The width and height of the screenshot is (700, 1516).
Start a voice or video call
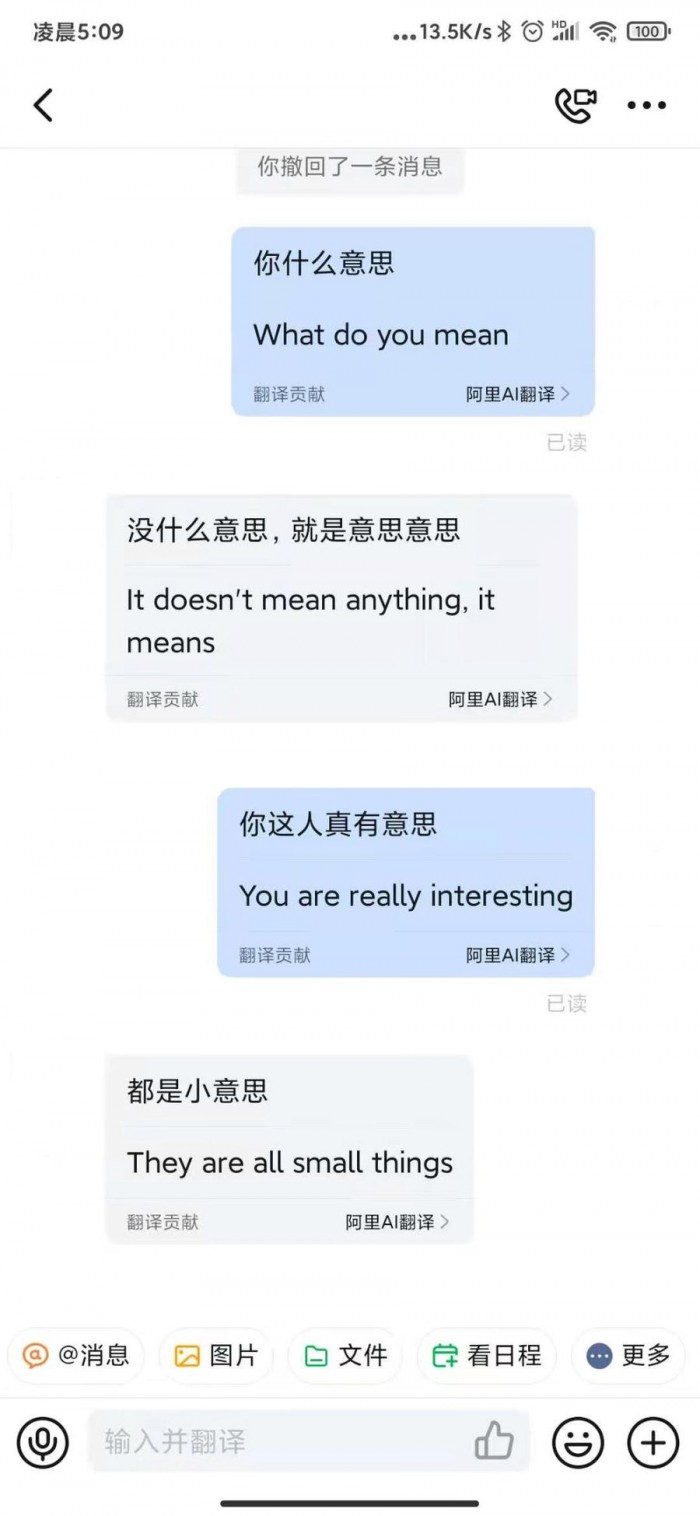pyautogui.click(x=576, y=105)
